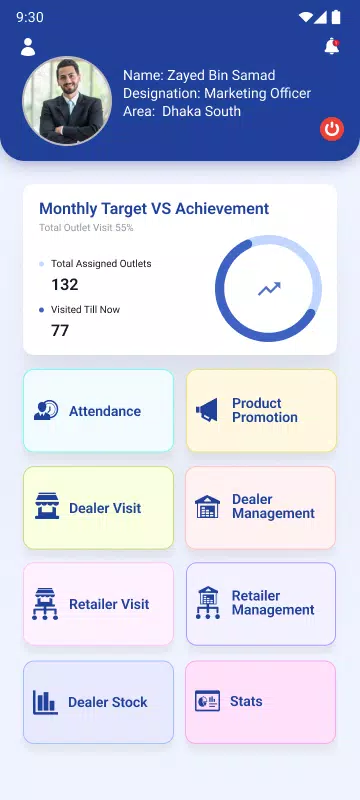Open the notifications bell
Image resolution: width=360 pixels, height=800 pixels.
[332, 46]
